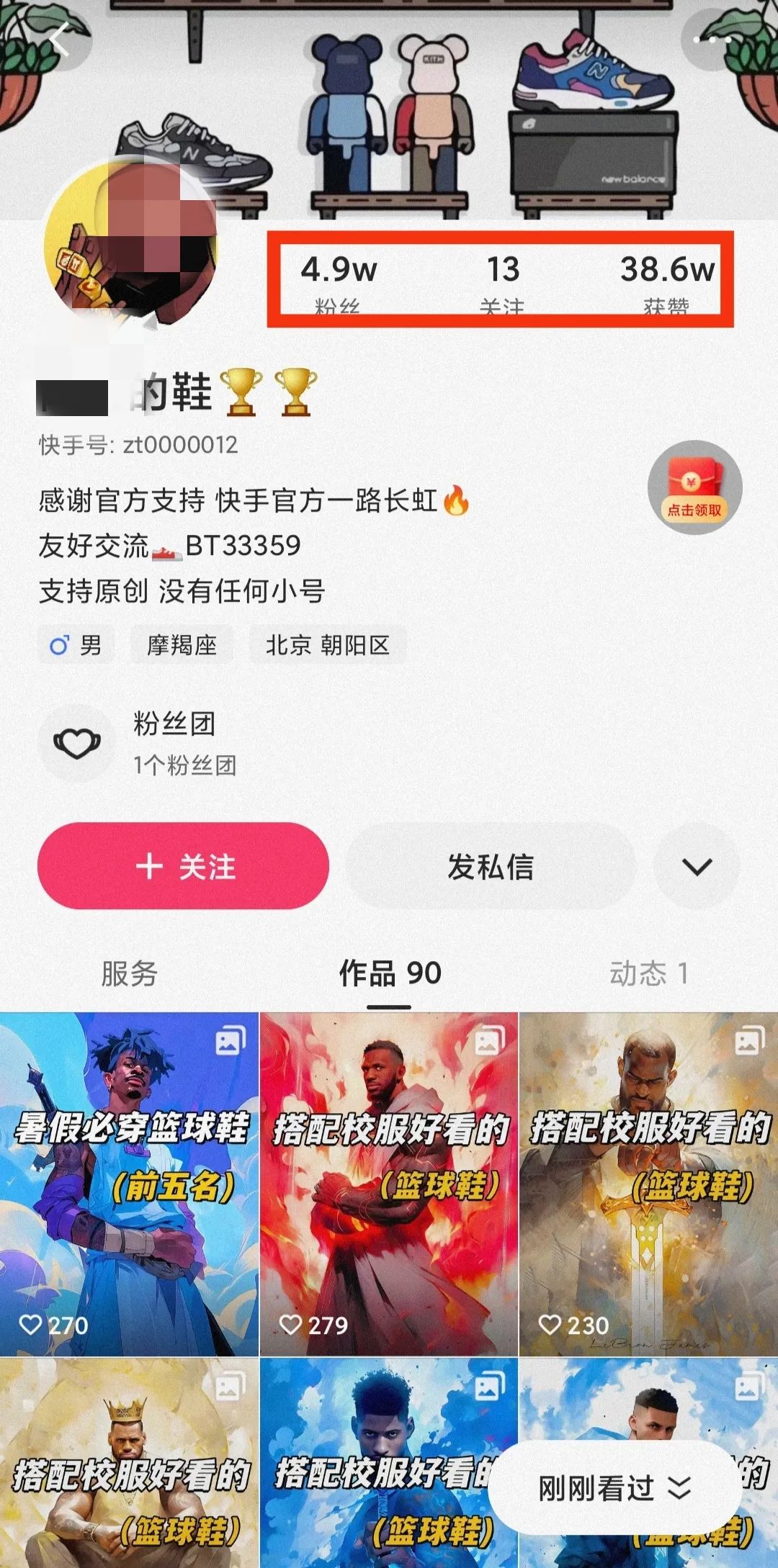Expand the chevron next to 发私信
The width and height of the screenshot is (778, 1568).
(697, 866)
